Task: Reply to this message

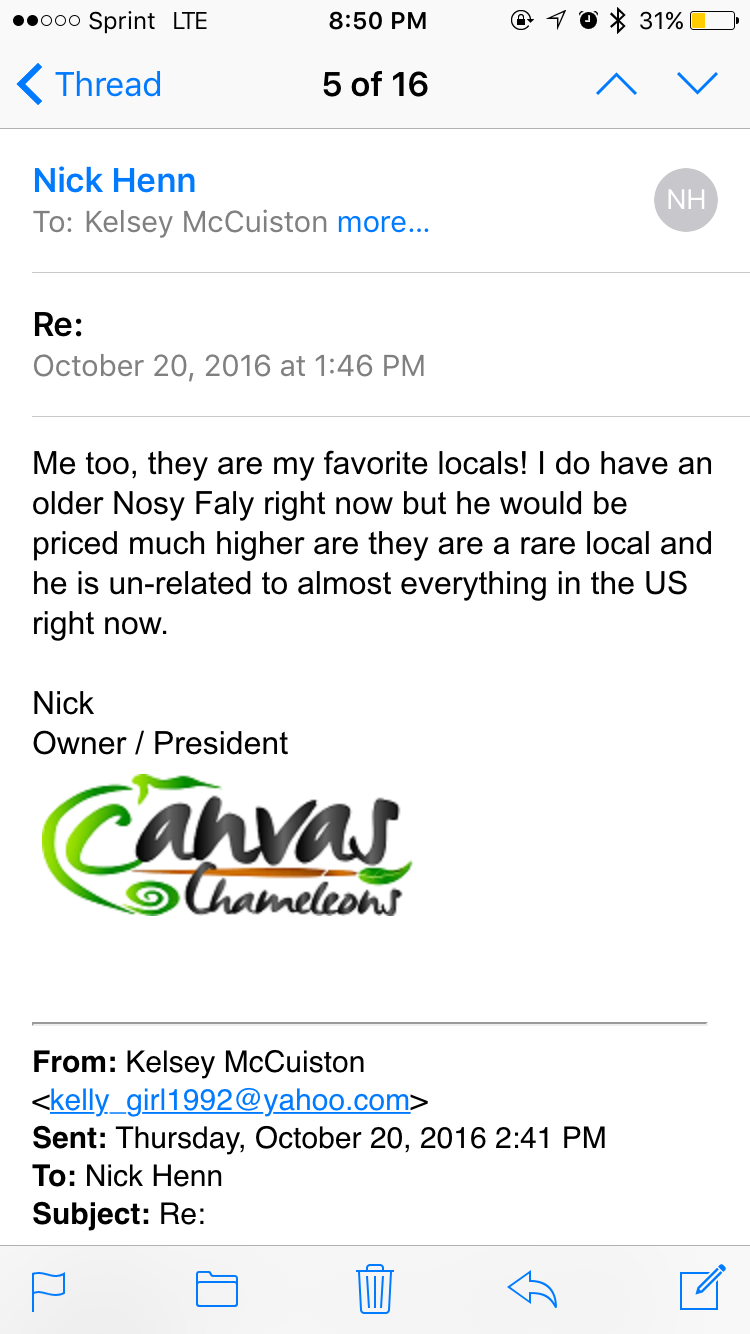Action: 532,1288
